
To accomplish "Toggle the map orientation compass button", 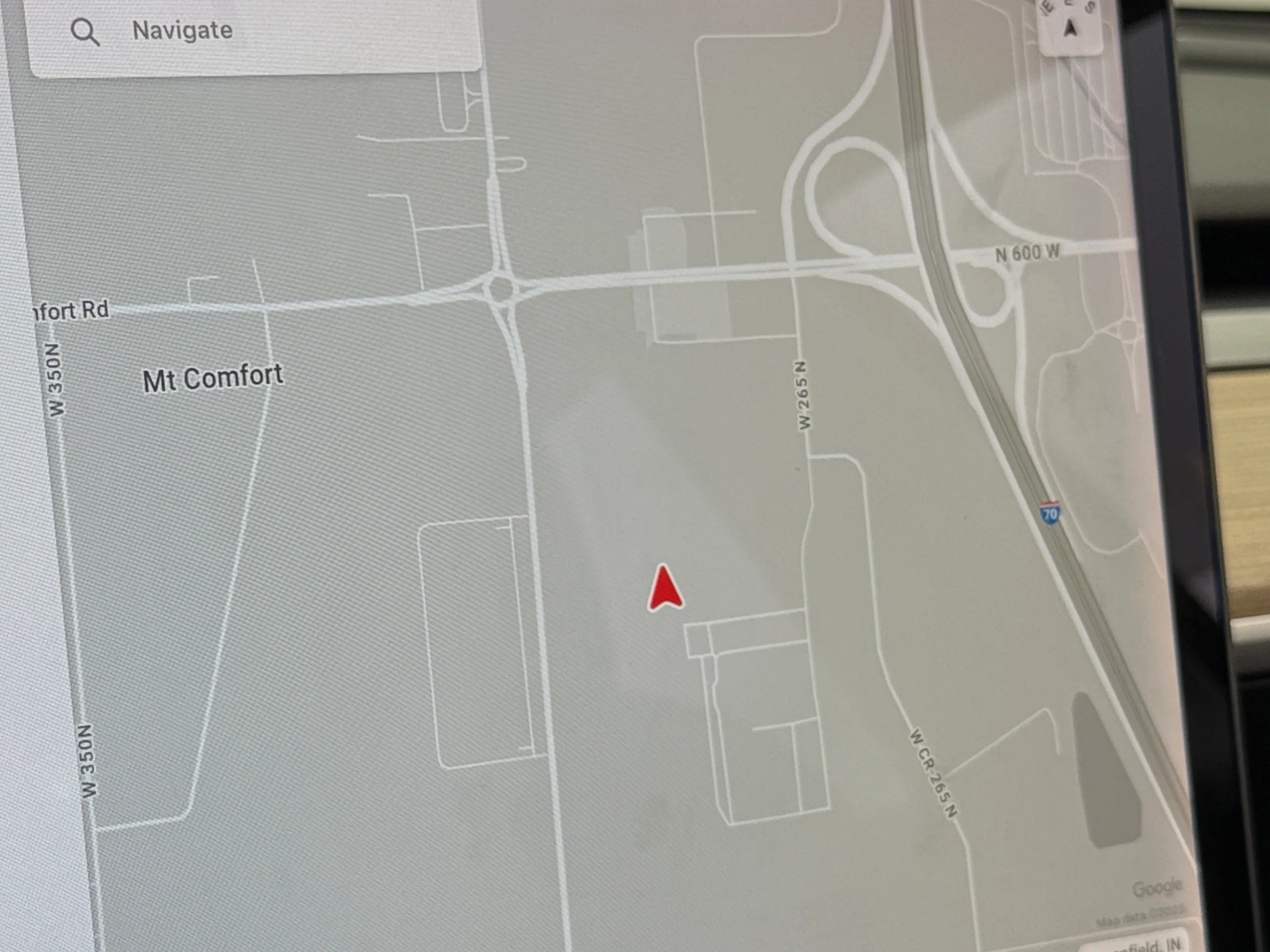I will tap(1070, 27).
